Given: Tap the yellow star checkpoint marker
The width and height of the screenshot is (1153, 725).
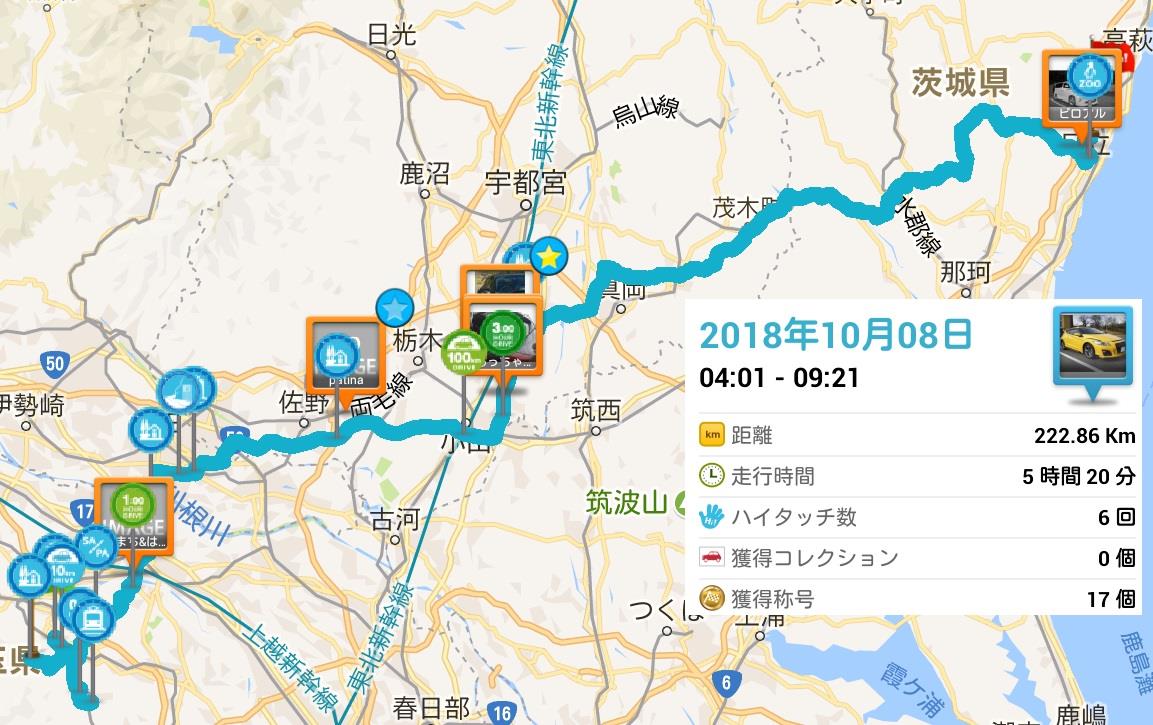Looking at the screenshot, I should (548, 257).
